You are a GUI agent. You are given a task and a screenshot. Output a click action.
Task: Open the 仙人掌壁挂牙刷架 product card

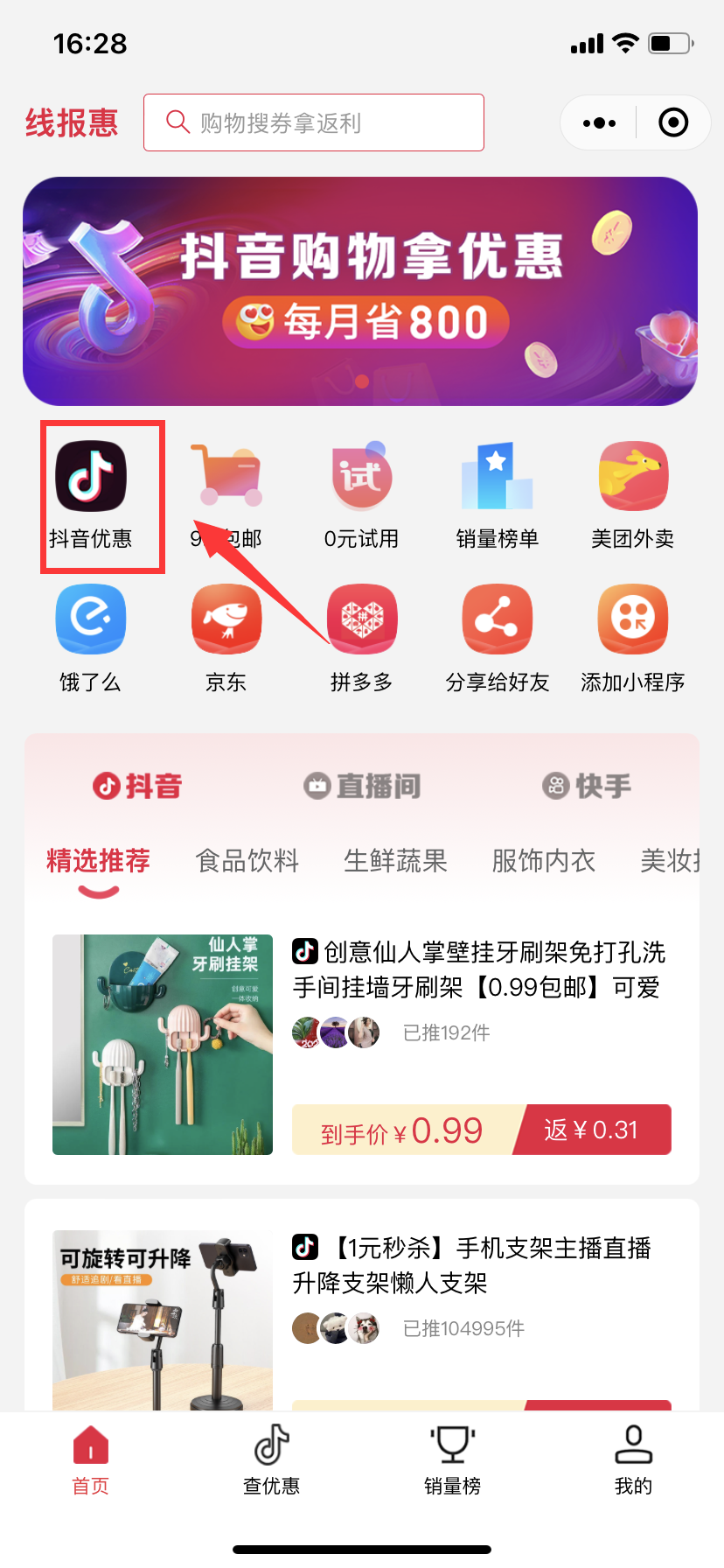(362, 1045)
